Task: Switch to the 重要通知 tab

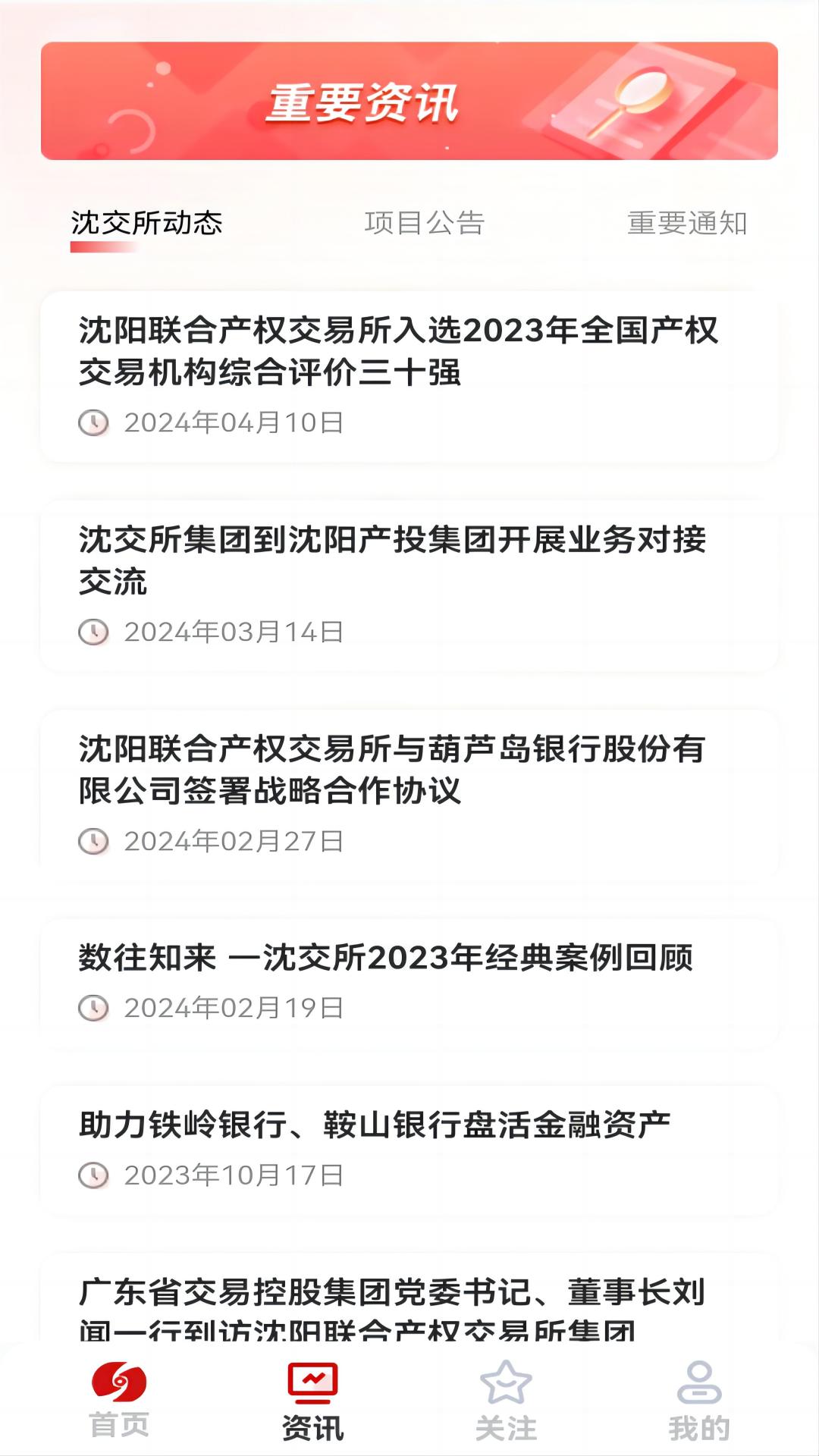Action: click(x=686, y=223)
